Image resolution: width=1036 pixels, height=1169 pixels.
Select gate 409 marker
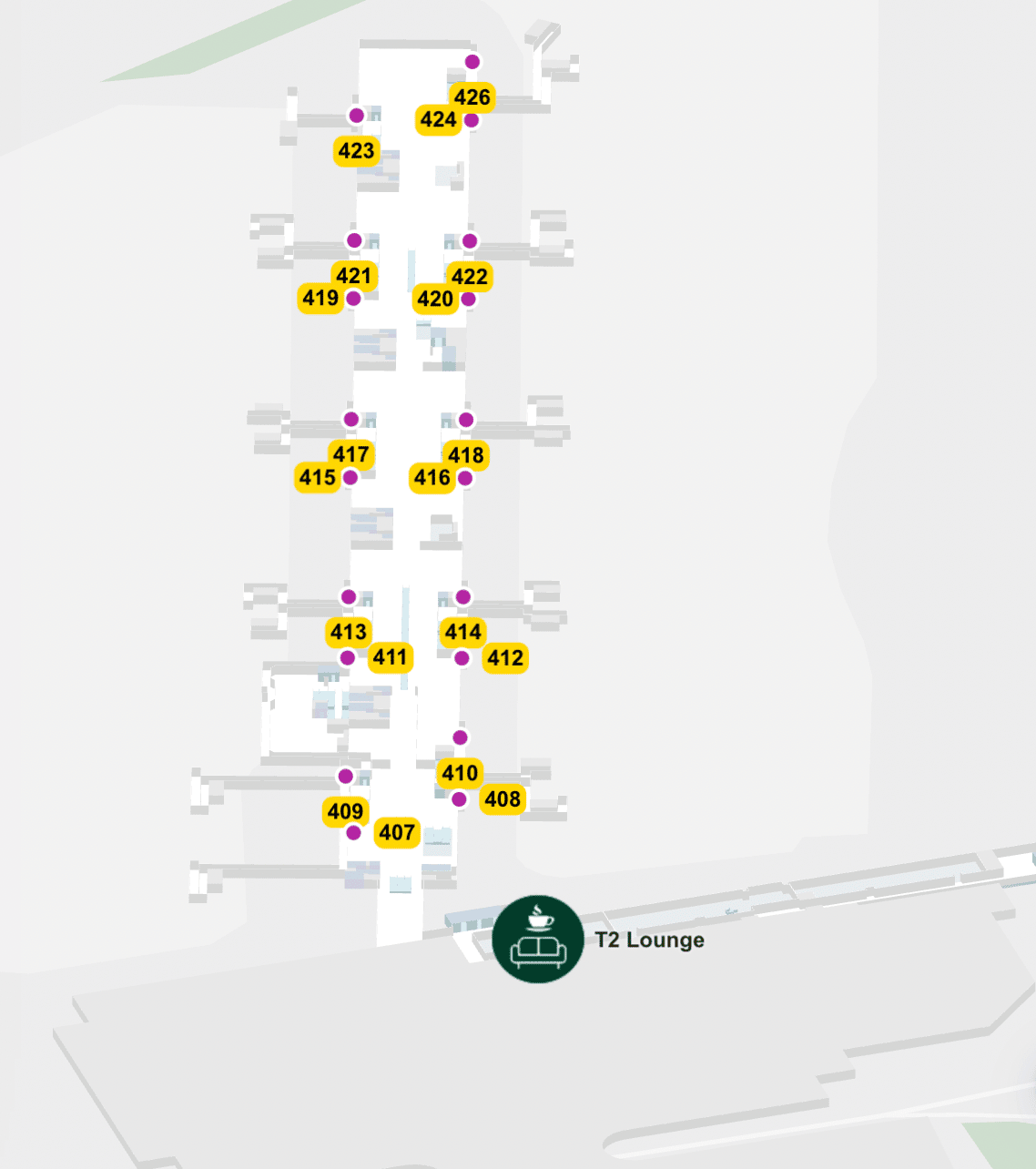(x=345, y=811)
